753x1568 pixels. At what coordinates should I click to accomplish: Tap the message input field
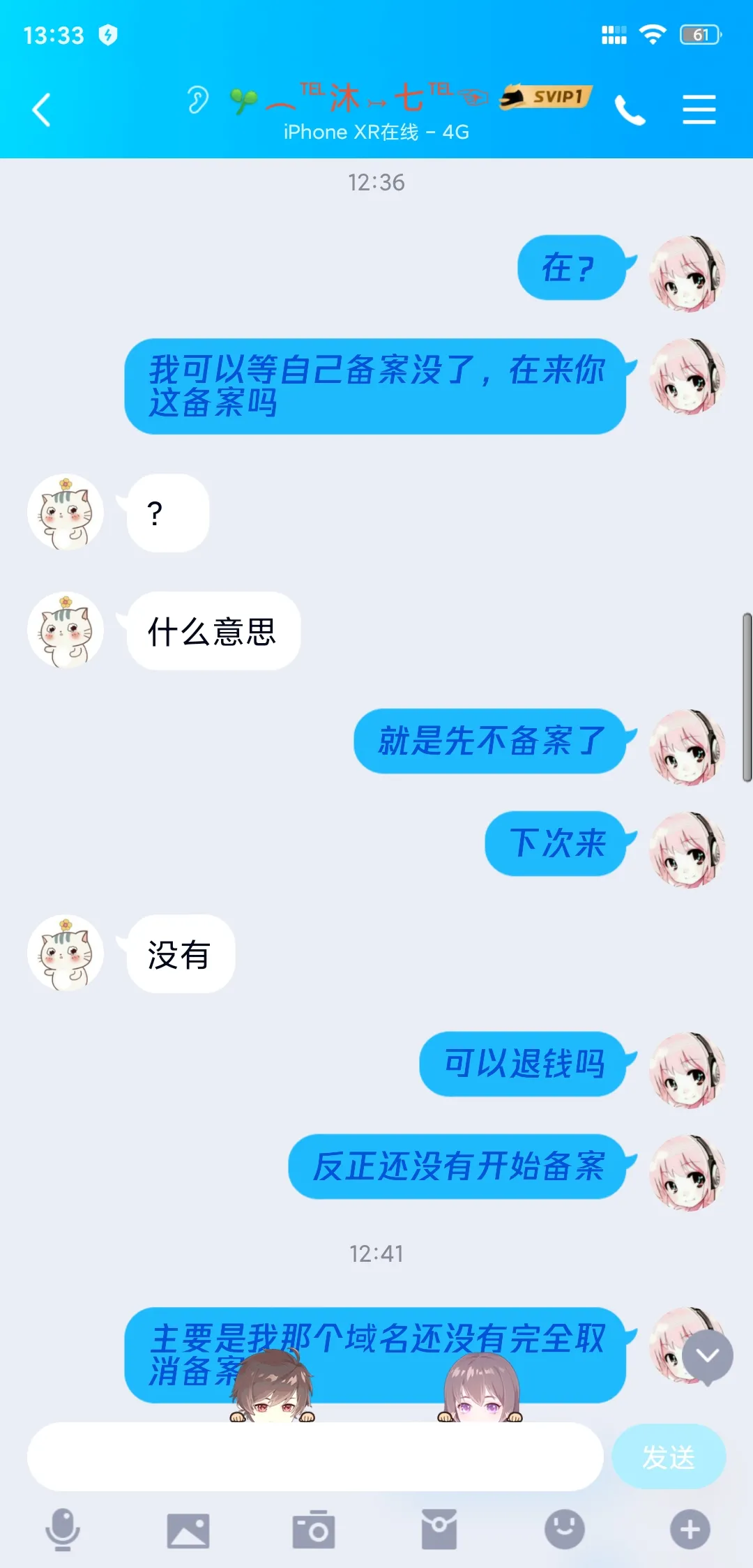coord(315,1456)
